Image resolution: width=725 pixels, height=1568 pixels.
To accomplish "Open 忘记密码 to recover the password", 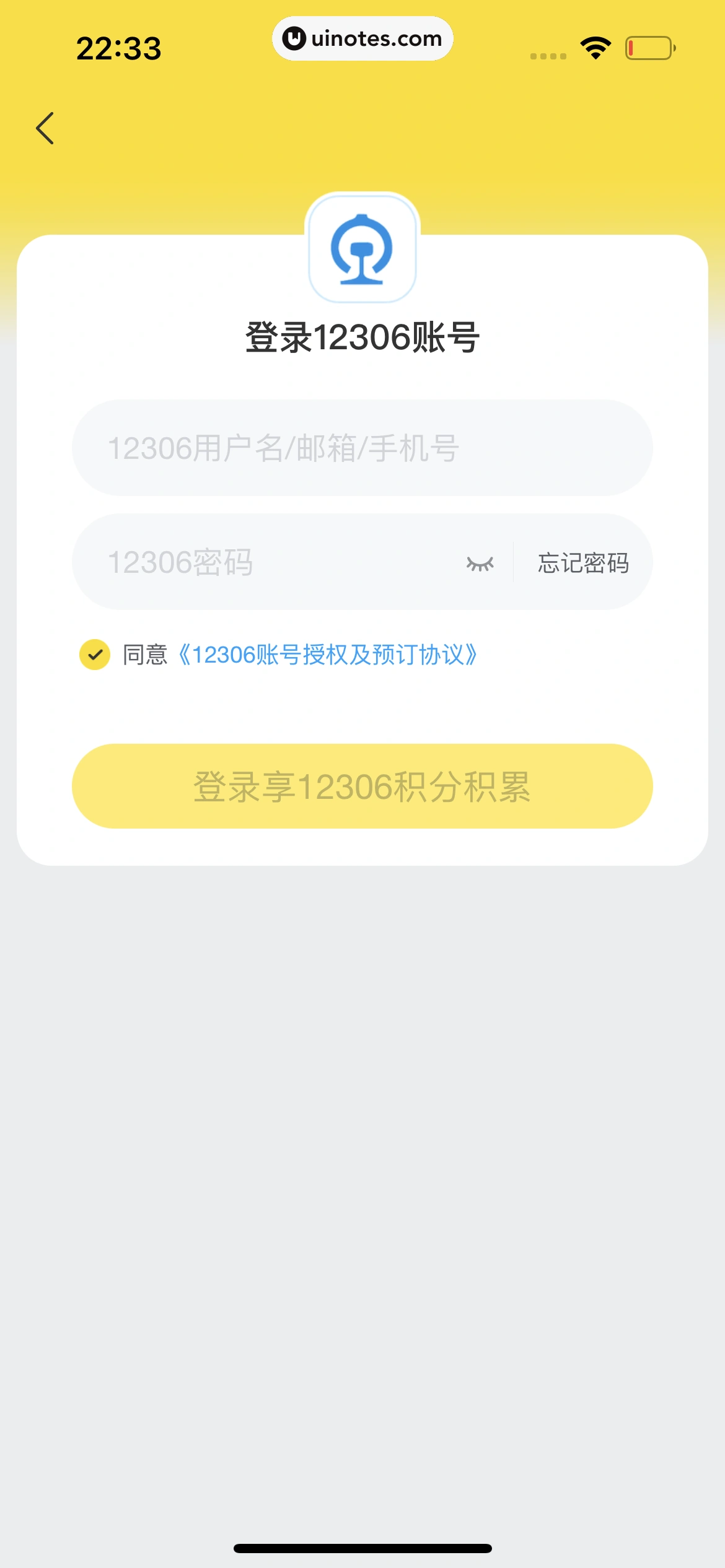I will click(x=583, y=563).
